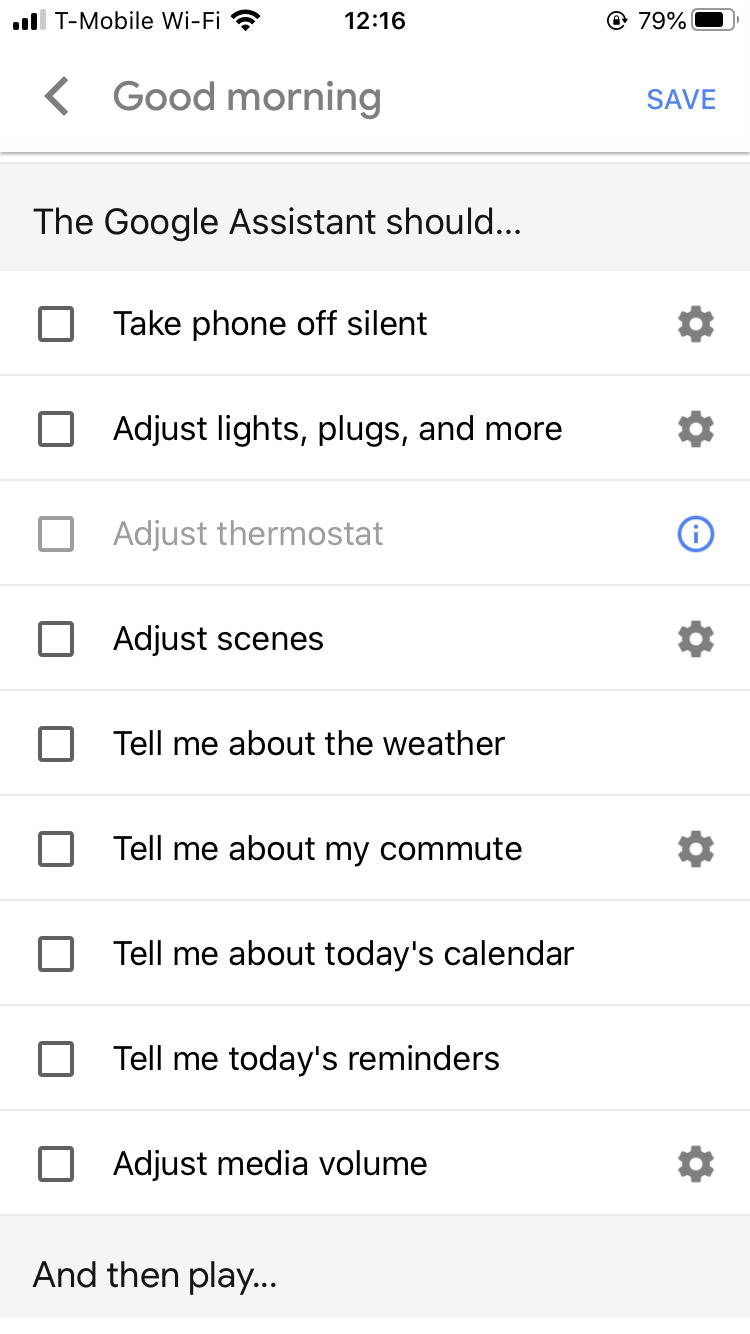This screenshot has height=1334, width=750.
Task: Open commute settings gear
Action: (696, 849)
